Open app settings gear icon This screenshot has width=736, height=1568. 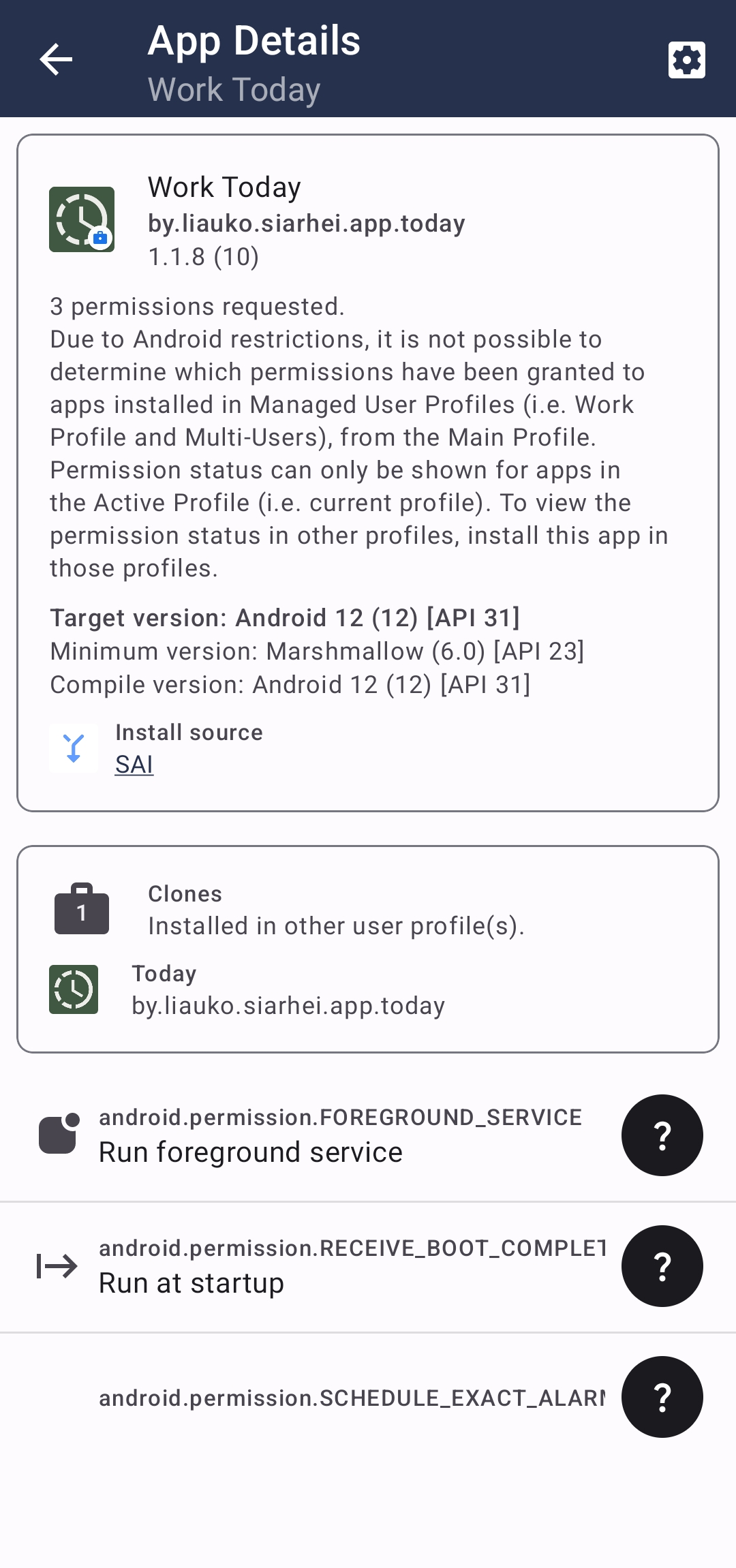click(x=686, y=60)
